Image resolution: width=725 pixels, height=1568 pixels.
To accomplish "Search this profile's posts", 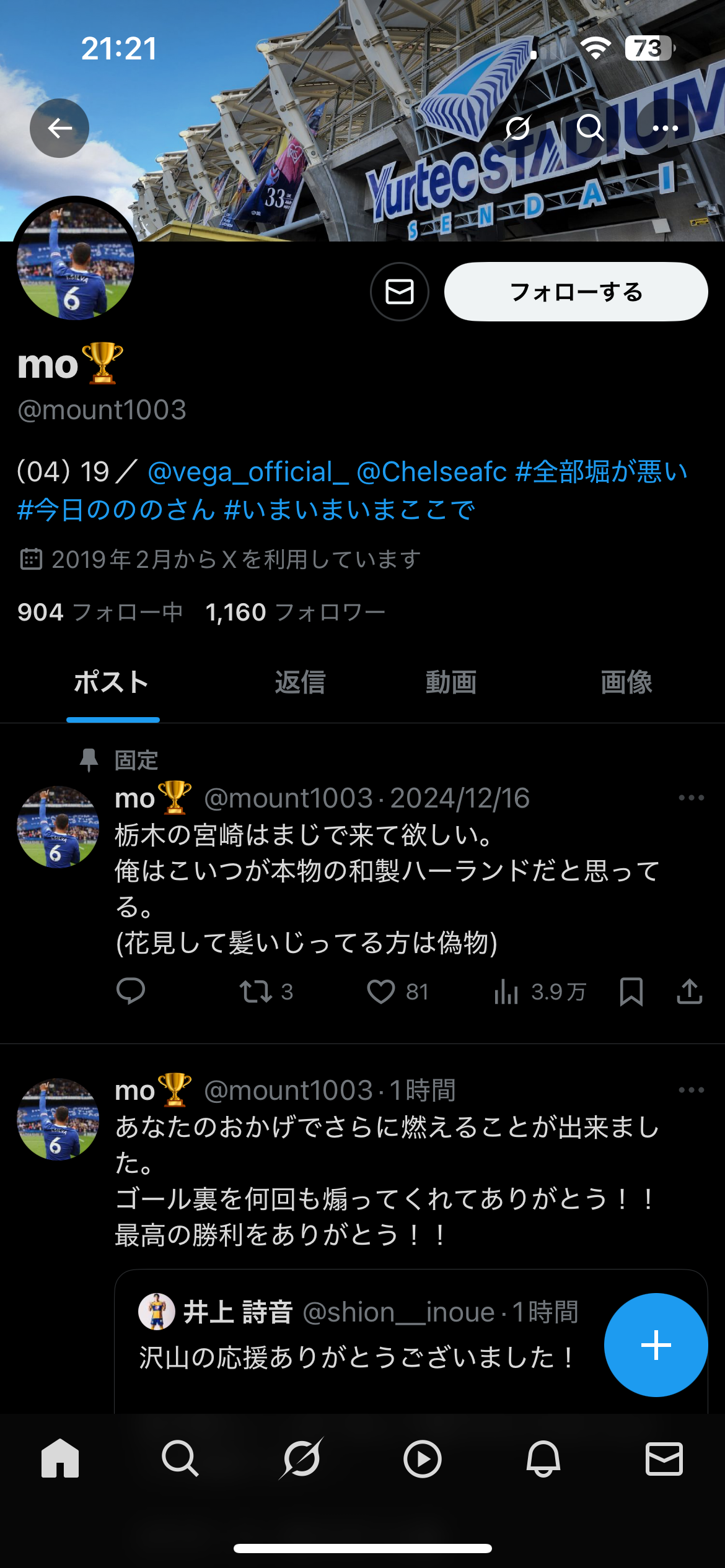I will click(x=591, y=128).
